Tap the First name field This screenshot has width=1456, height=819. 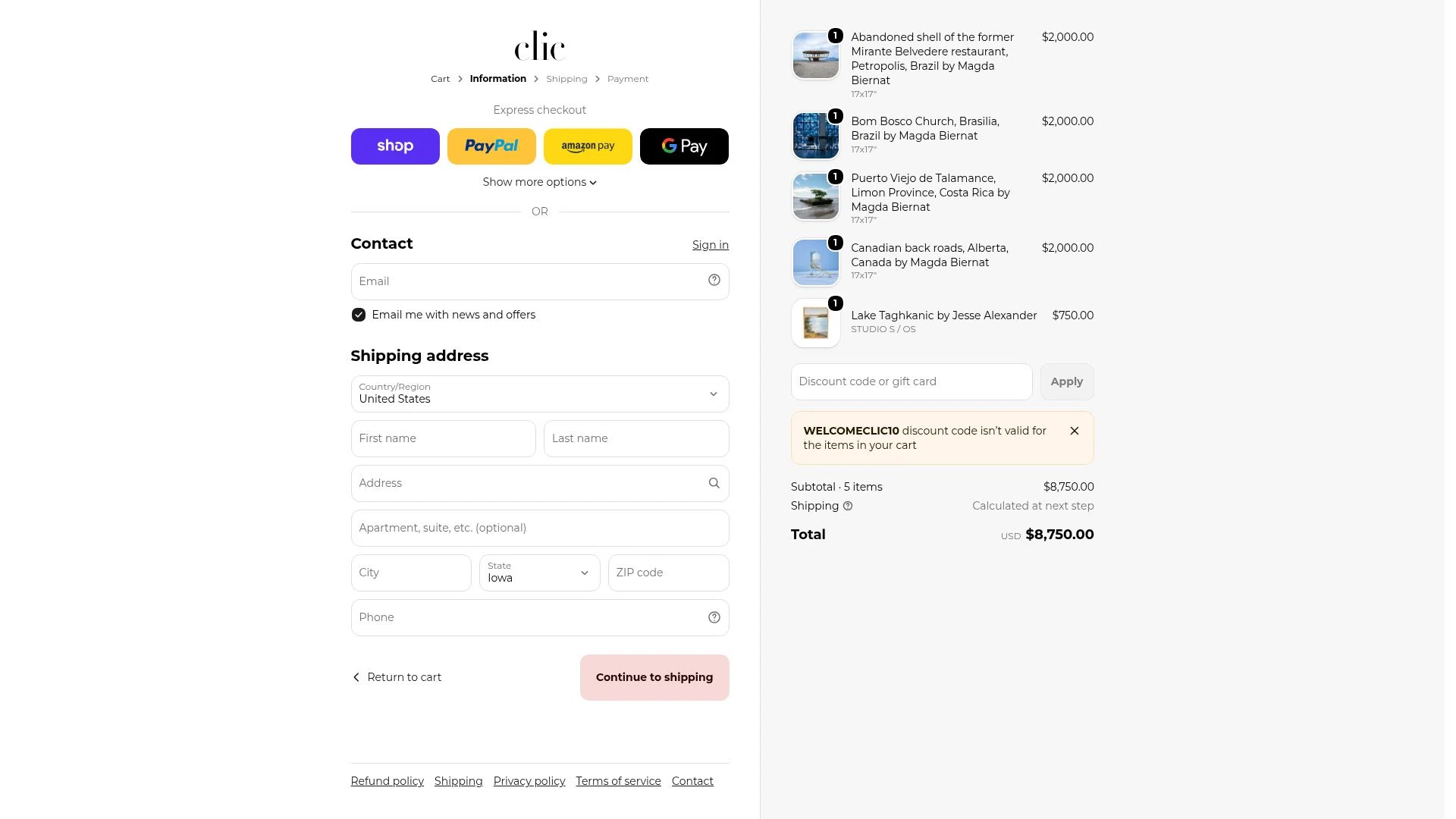coord(444,439)
